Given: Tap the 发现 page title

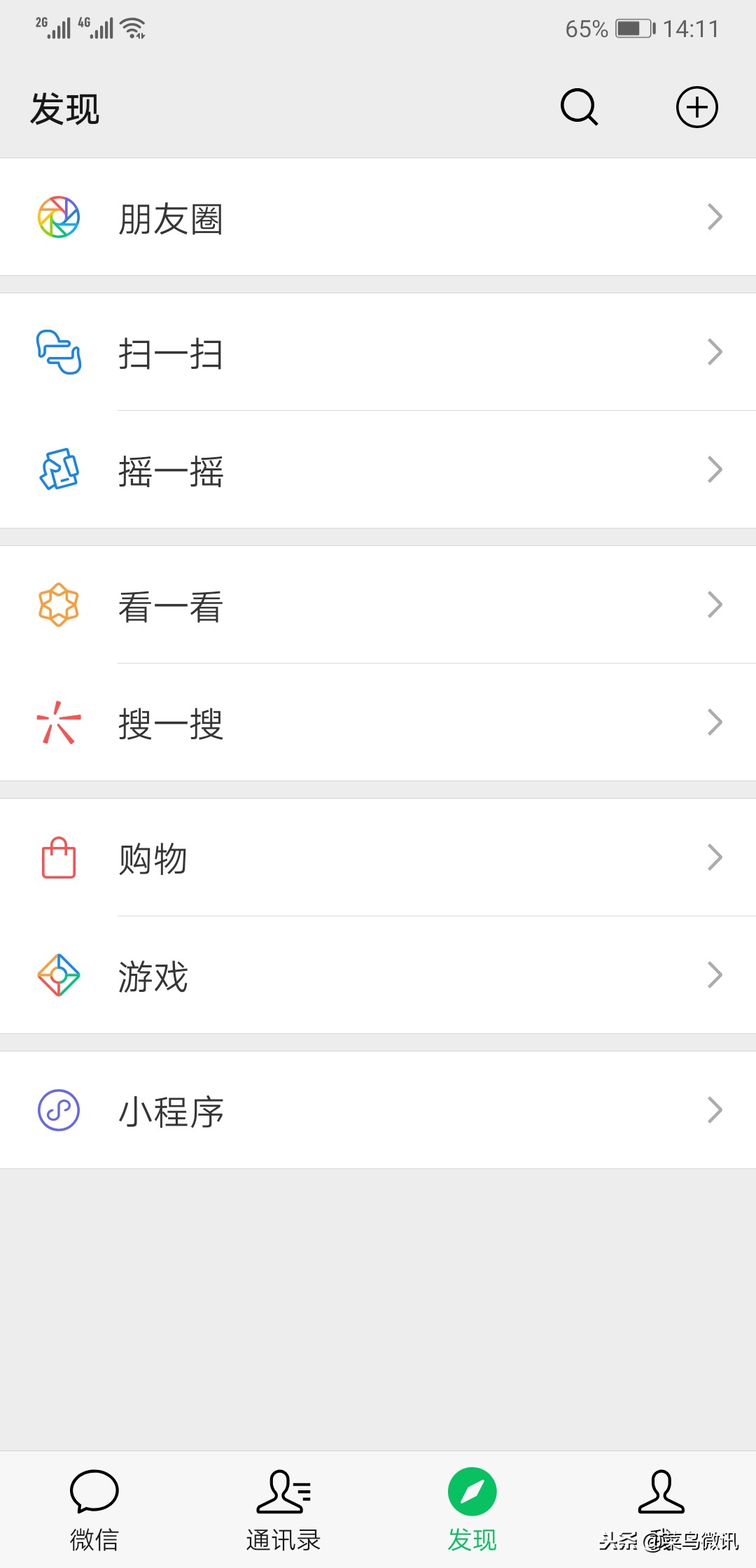Looking at the screenshot, I should (64, 108).
